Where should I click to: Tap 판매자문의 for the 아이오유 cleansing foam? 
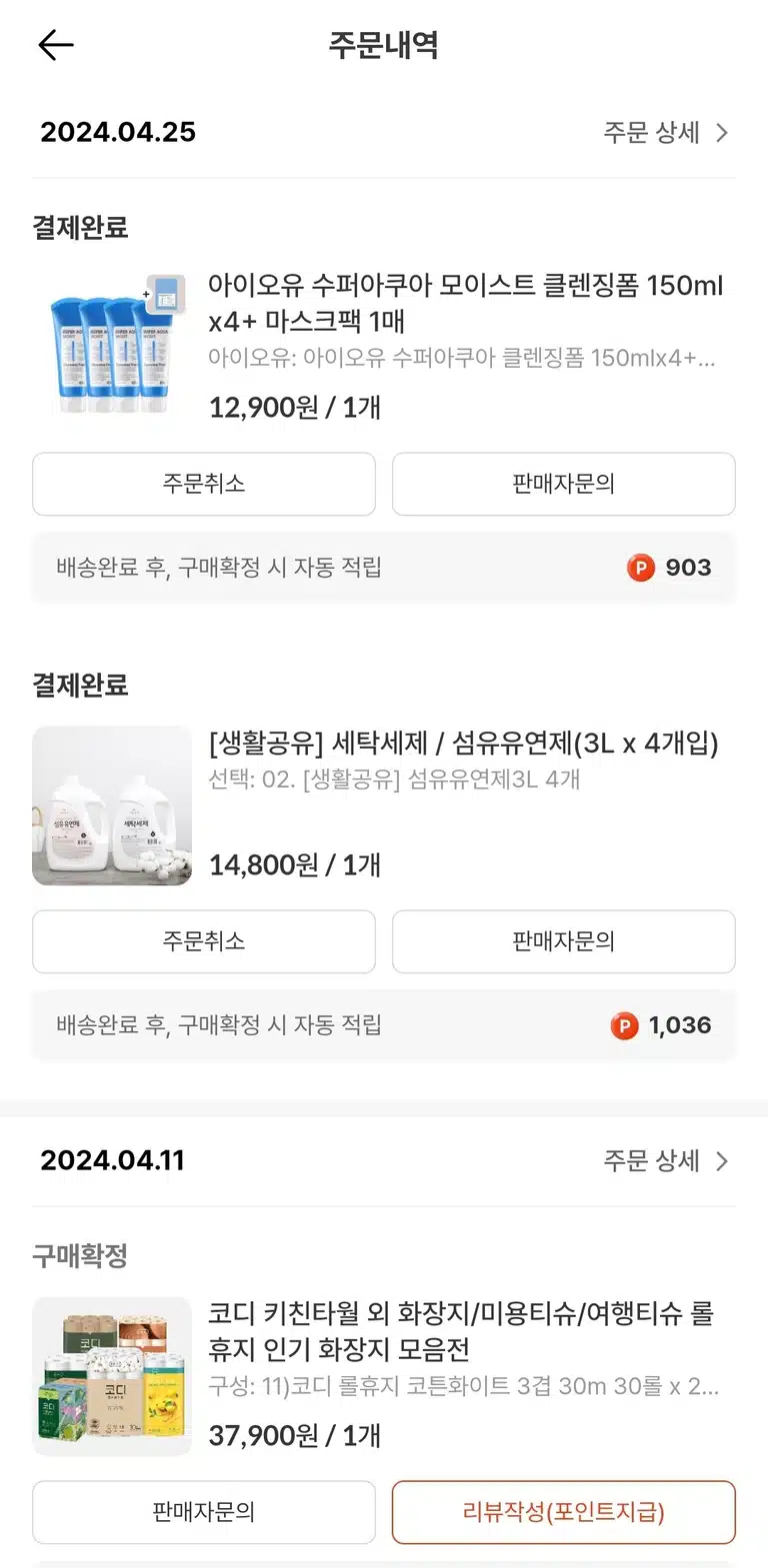click(564, 484)
